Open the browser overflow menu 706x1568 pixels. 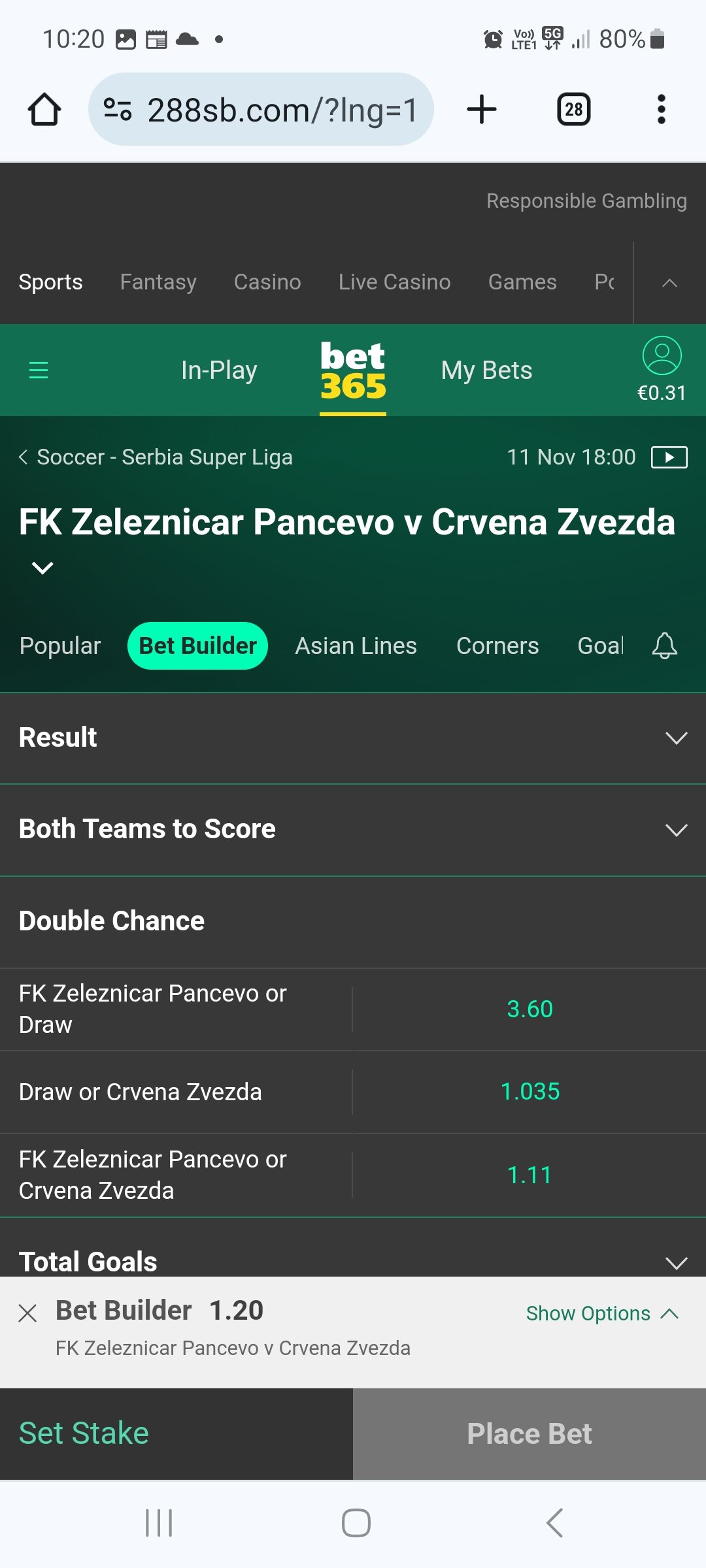pos(661,110)
